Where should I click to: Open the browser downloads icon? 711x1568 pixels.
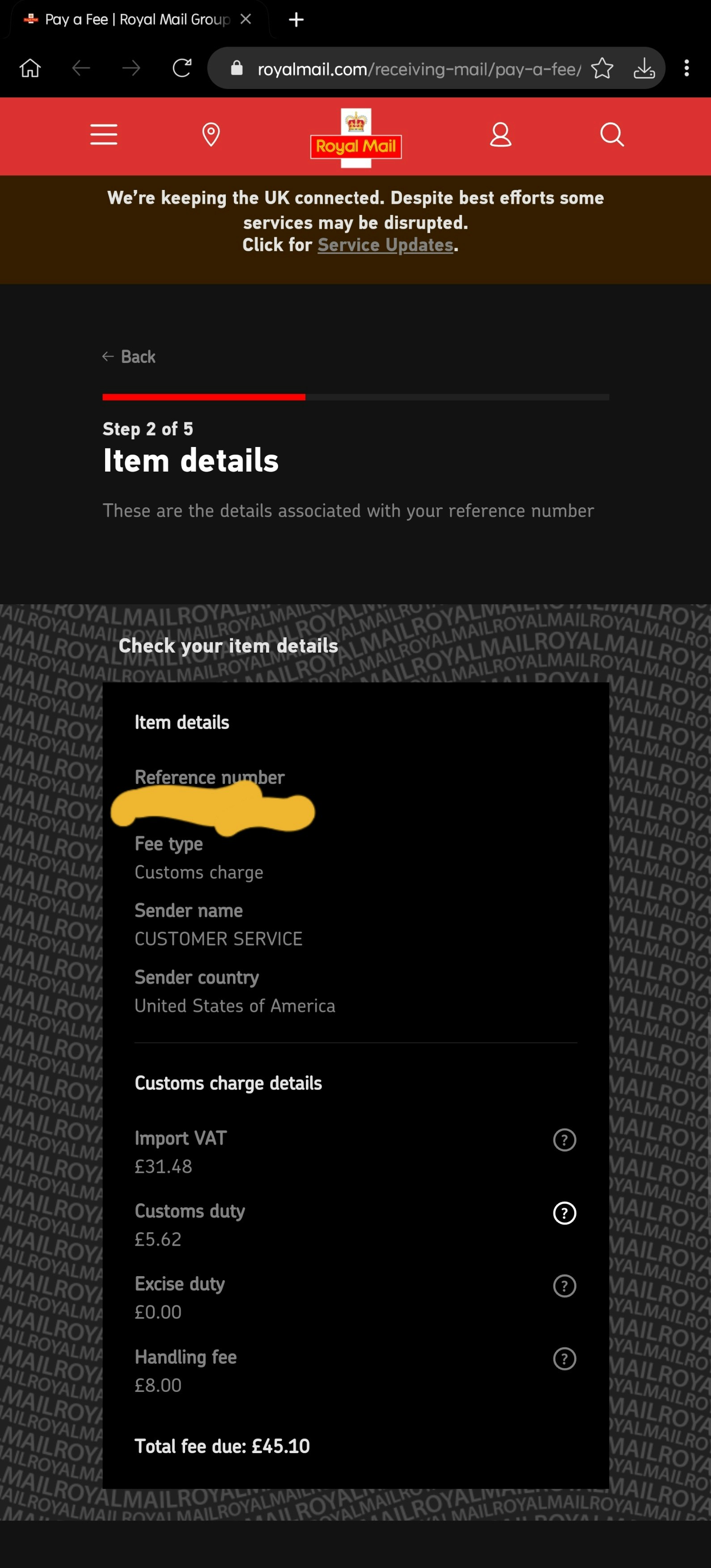coord(644,68)
